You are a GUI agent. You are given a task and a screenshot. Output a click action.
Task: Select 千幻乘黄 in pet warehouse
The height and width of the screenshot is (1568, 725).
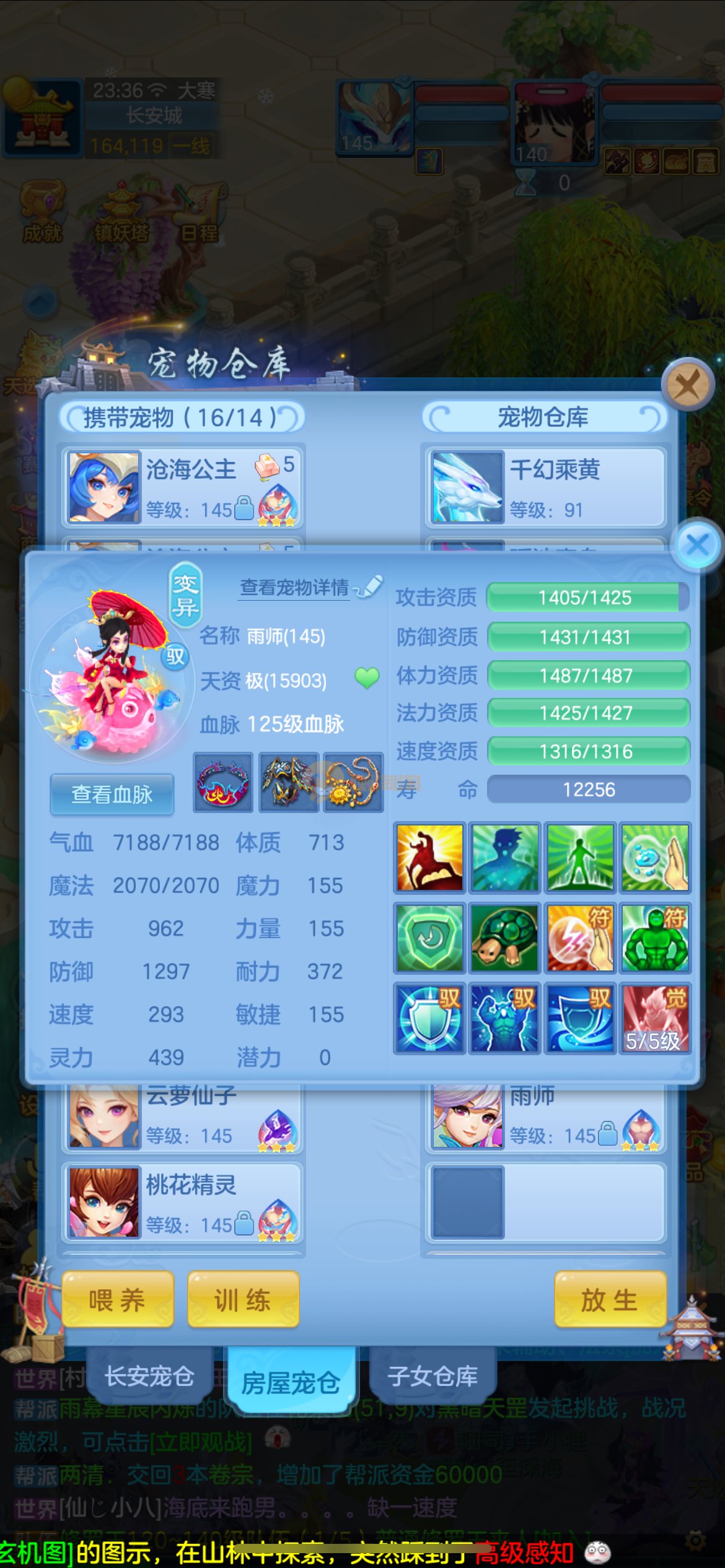[545, 487]
